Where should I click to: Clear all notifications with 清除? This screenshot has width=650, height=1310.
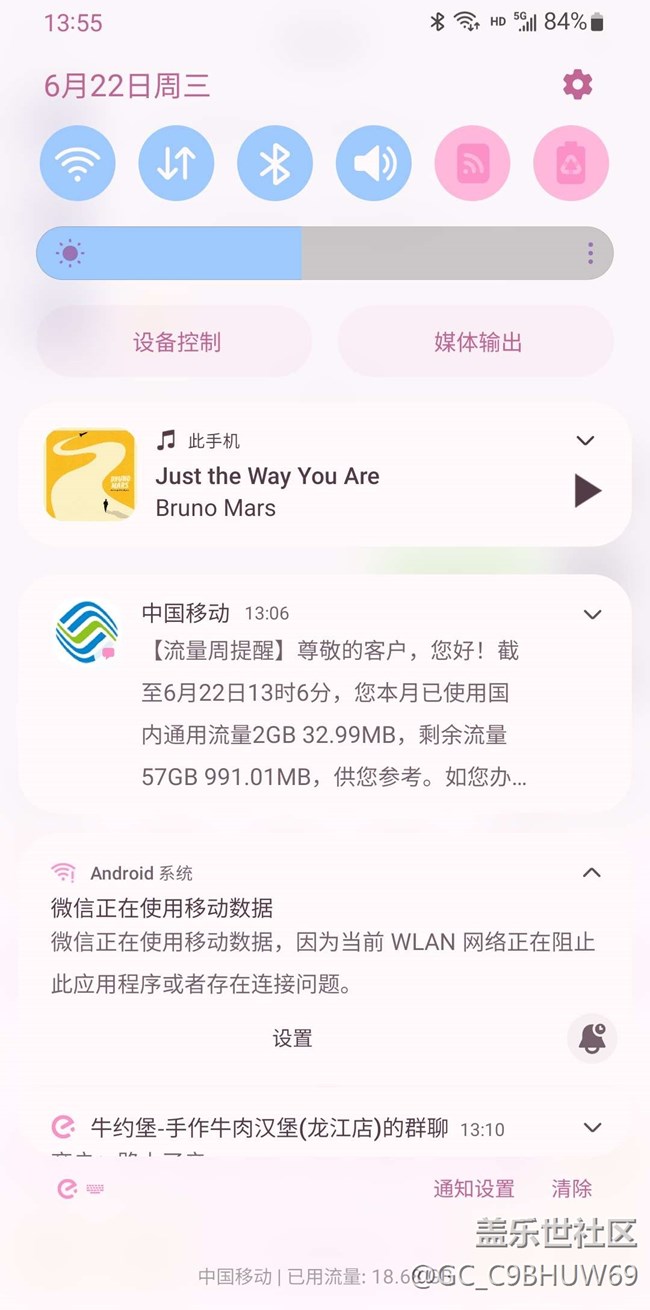point(572,1189)
